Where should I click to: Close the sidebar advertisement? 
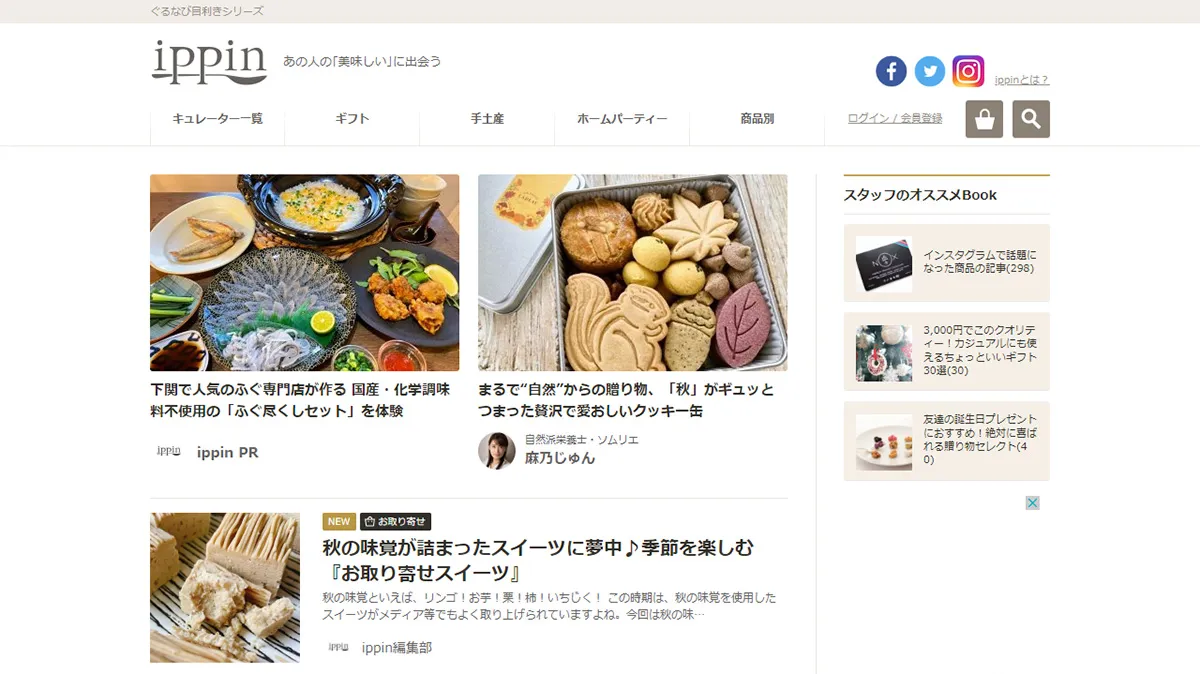(x=1033, y=503)
